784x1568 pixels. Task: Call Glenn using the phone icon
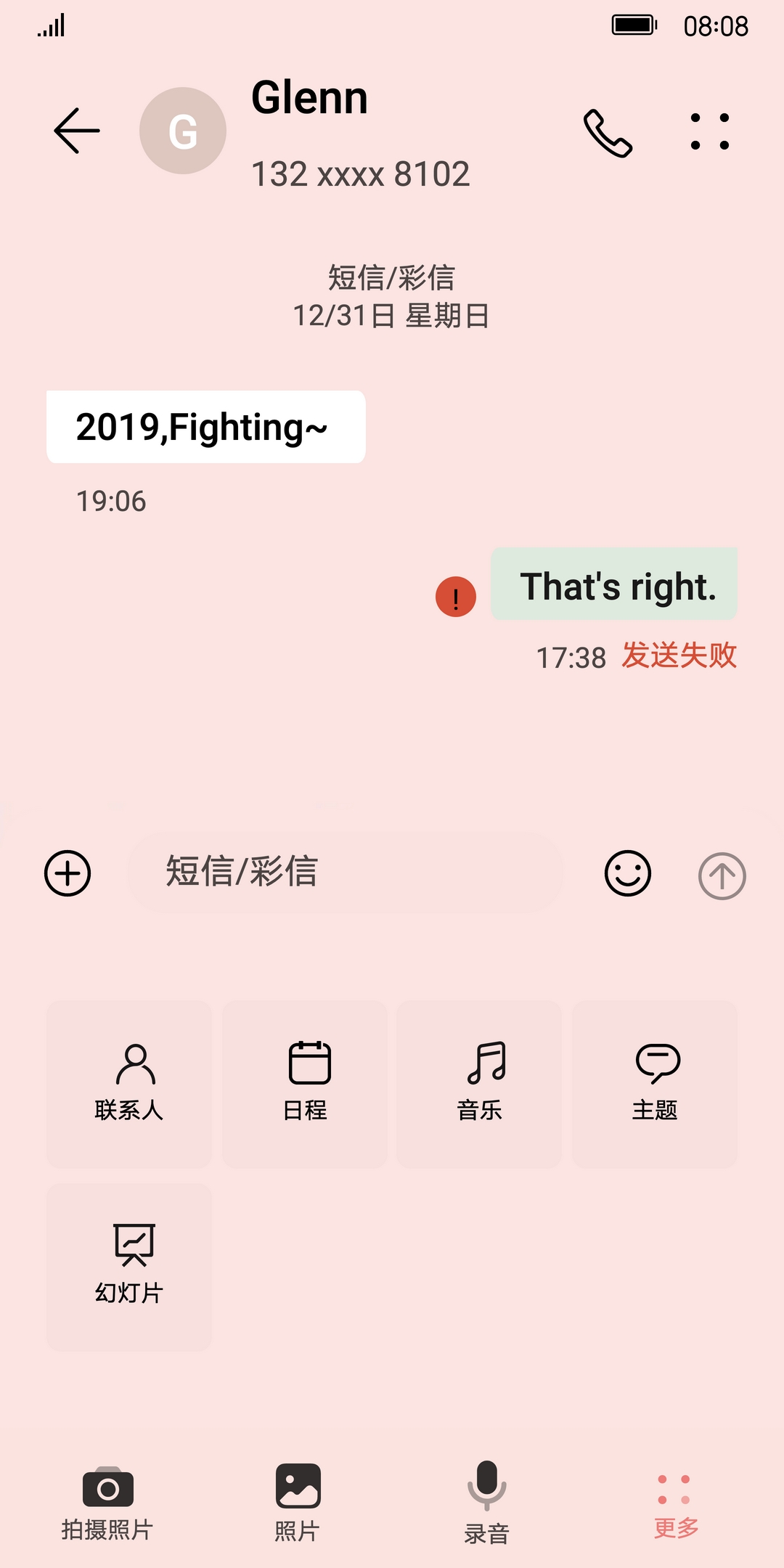(x=608, y=133)
